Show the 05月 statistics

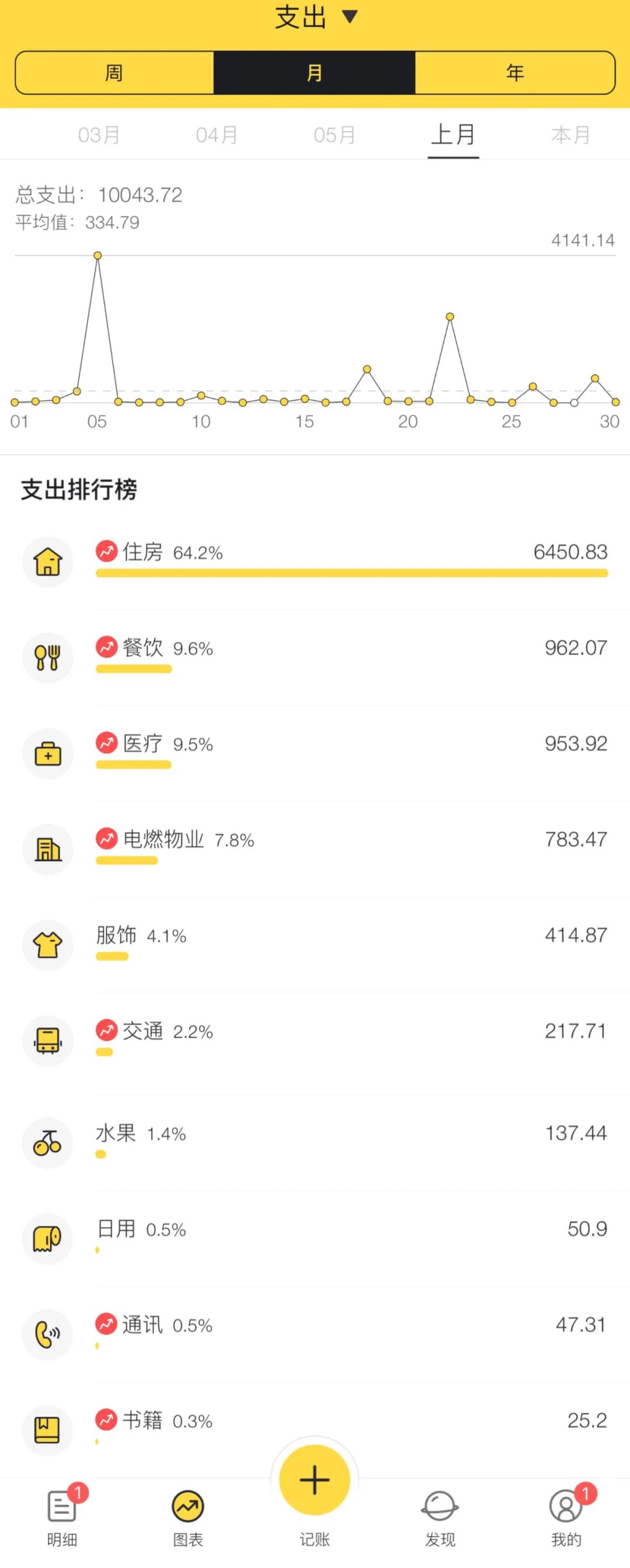click(x=335, y=135)
